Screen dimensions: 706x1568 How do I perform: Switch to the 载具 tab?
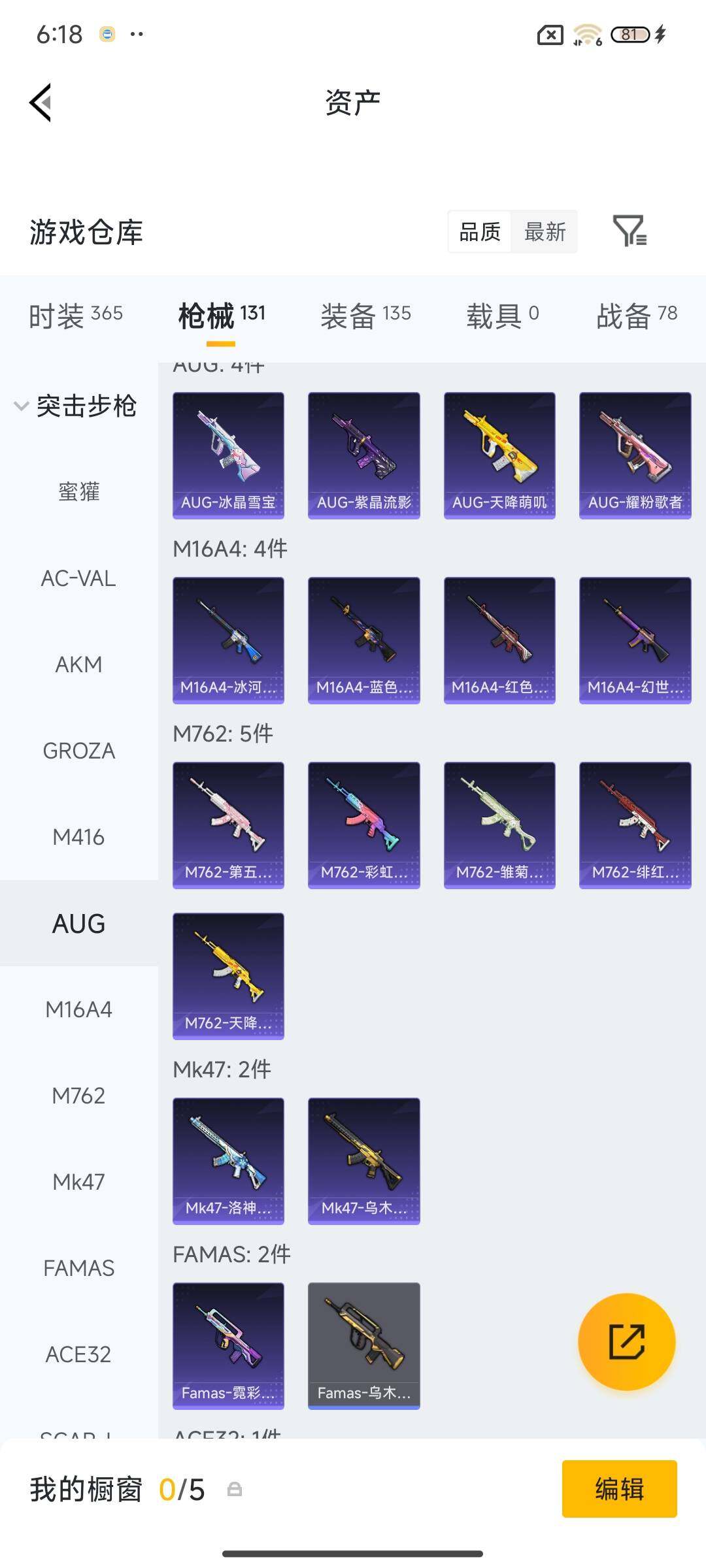[502, 316]
